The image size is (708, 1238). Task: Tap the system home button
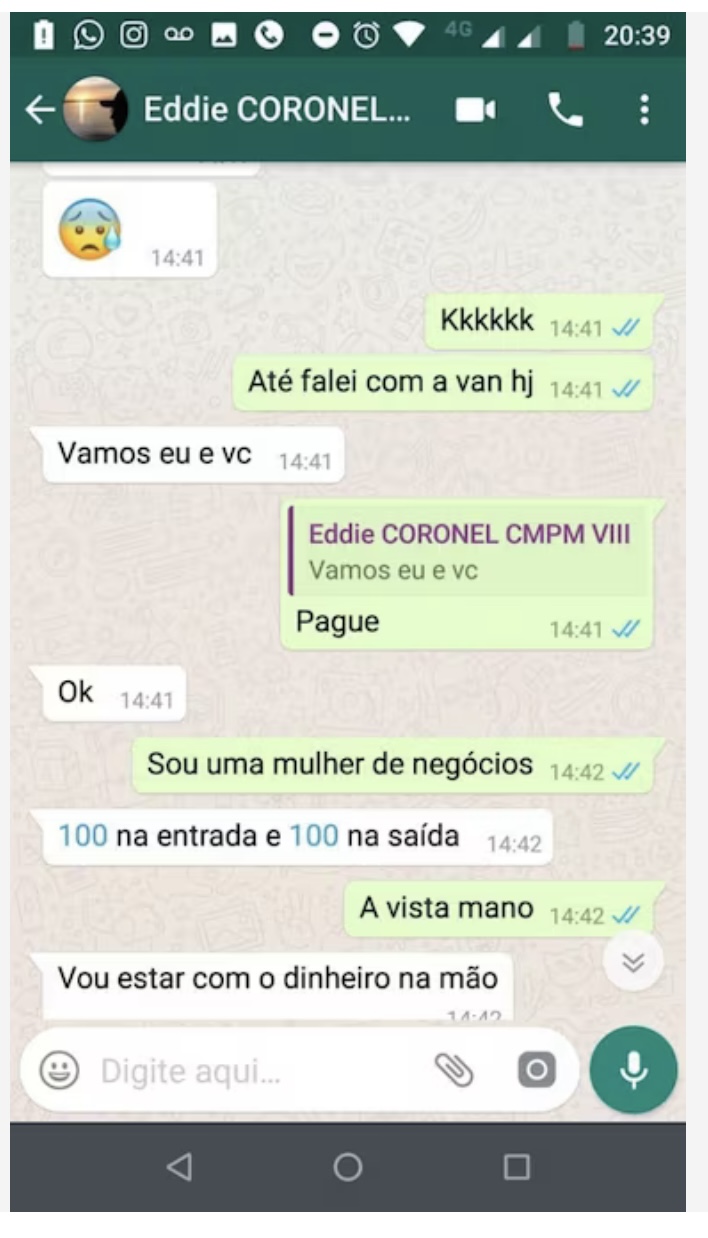[347, 1167]
